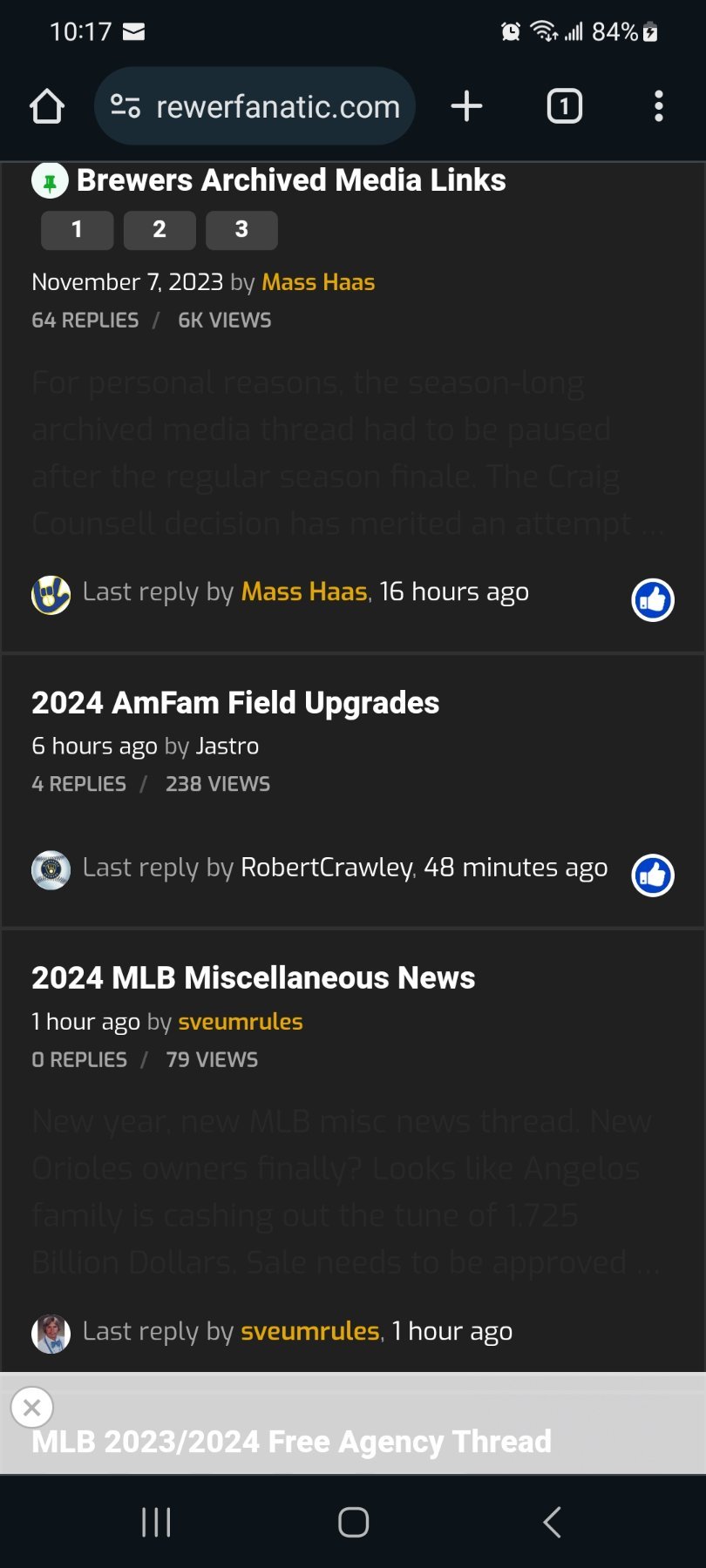
Task: Open the 2024 MLB Miscellaneous News thread
Action: point(253,978)
